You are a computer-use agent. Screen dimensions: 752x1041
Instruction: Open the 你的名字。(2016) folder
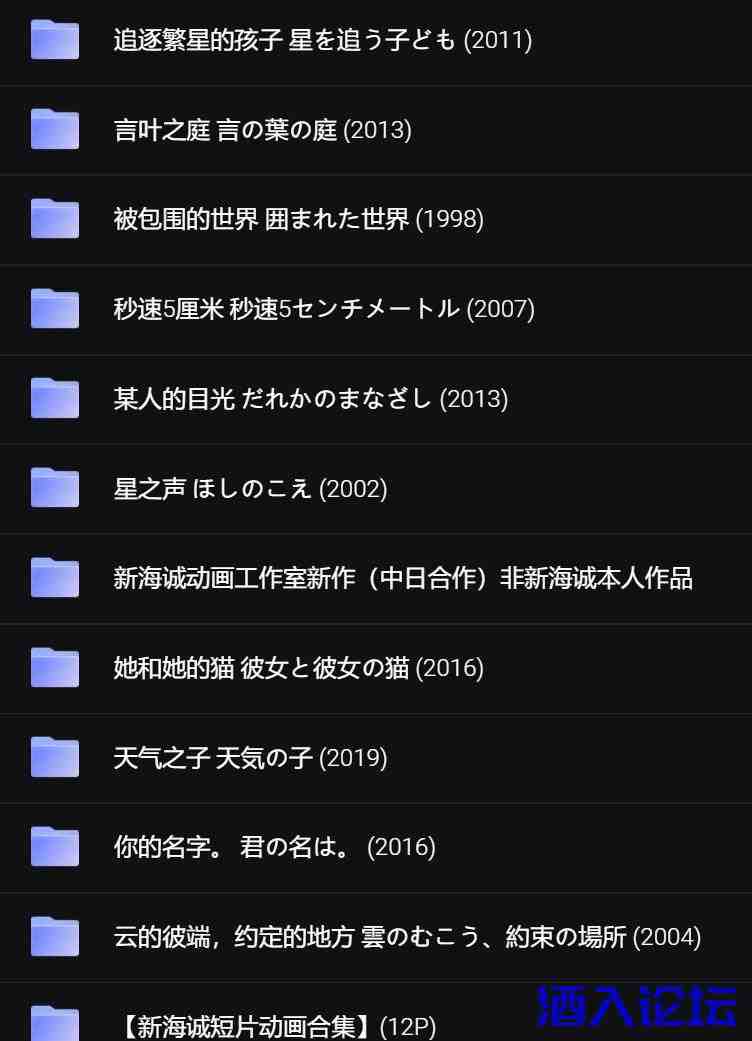click(274, 848)
